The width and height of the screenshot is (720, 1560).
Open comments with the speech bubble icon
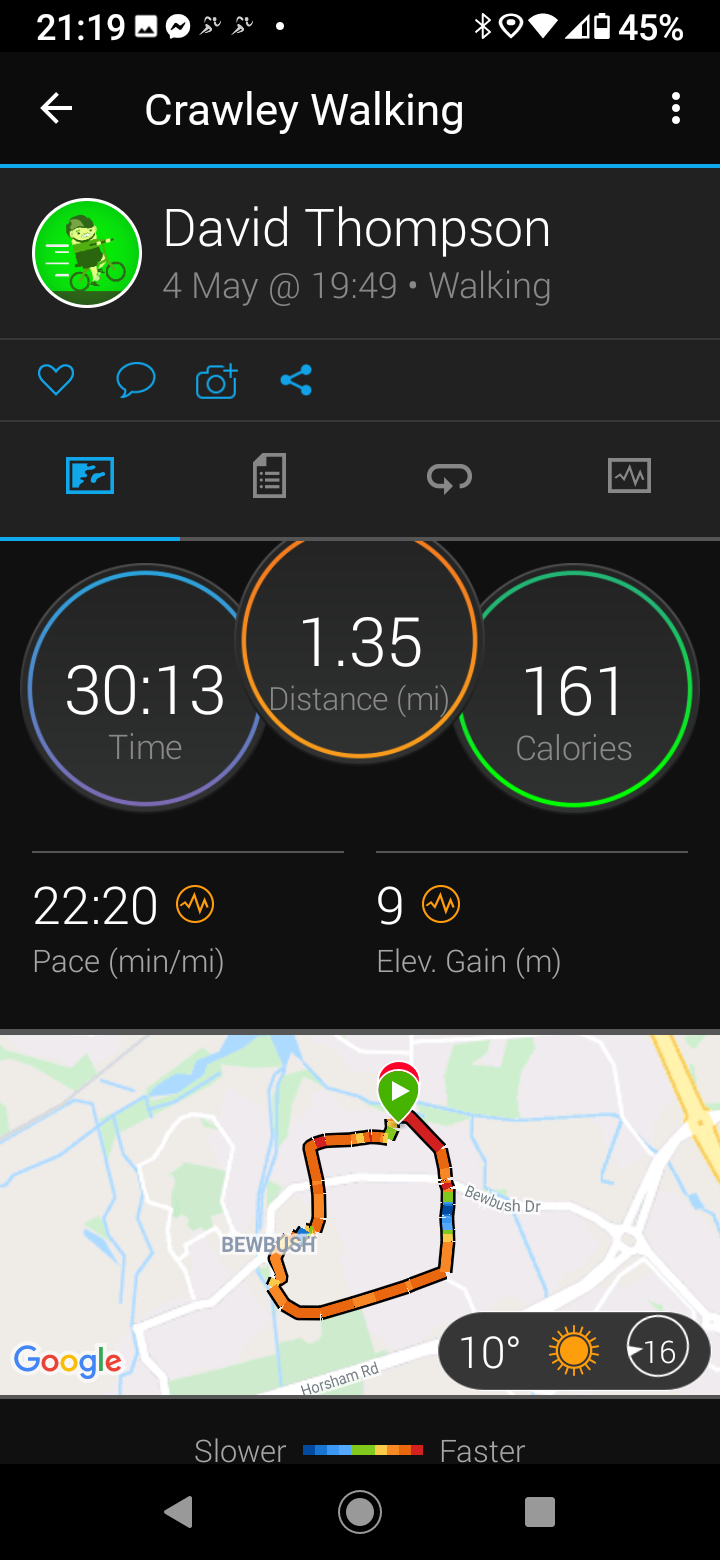pyautogui.click(x=136, y=380)
